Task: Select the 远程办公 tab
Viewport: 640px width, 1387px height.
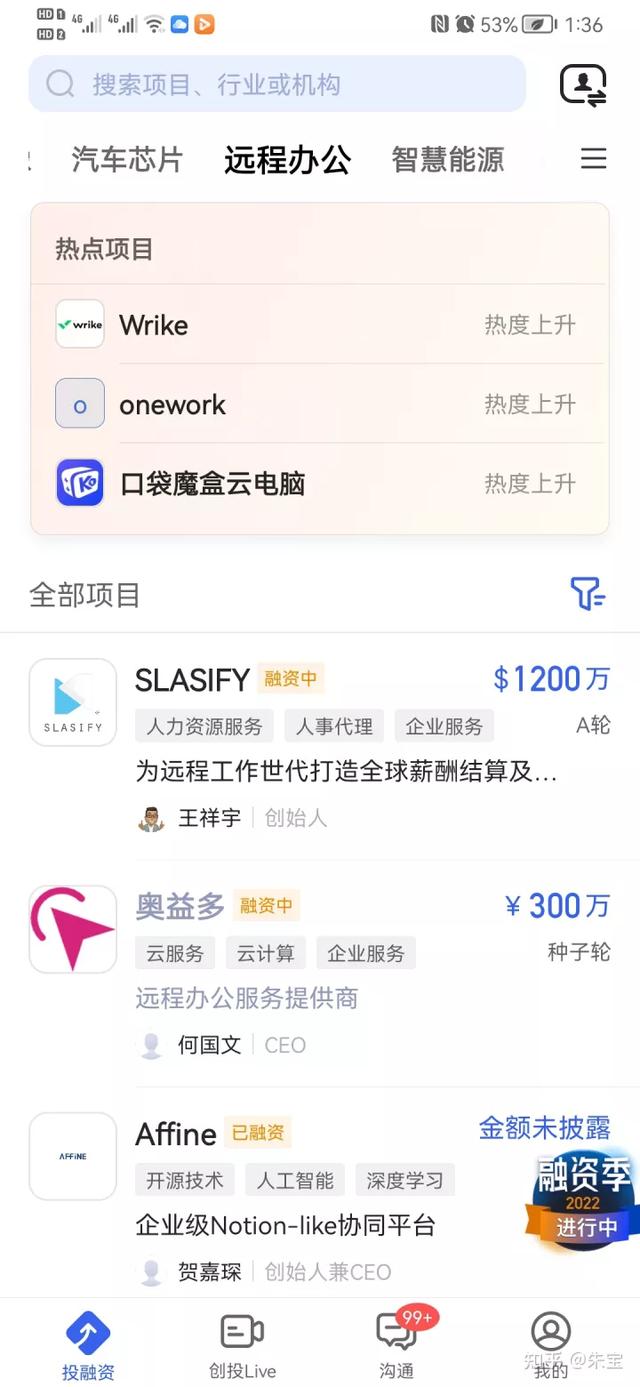Action: click(287, 159)
